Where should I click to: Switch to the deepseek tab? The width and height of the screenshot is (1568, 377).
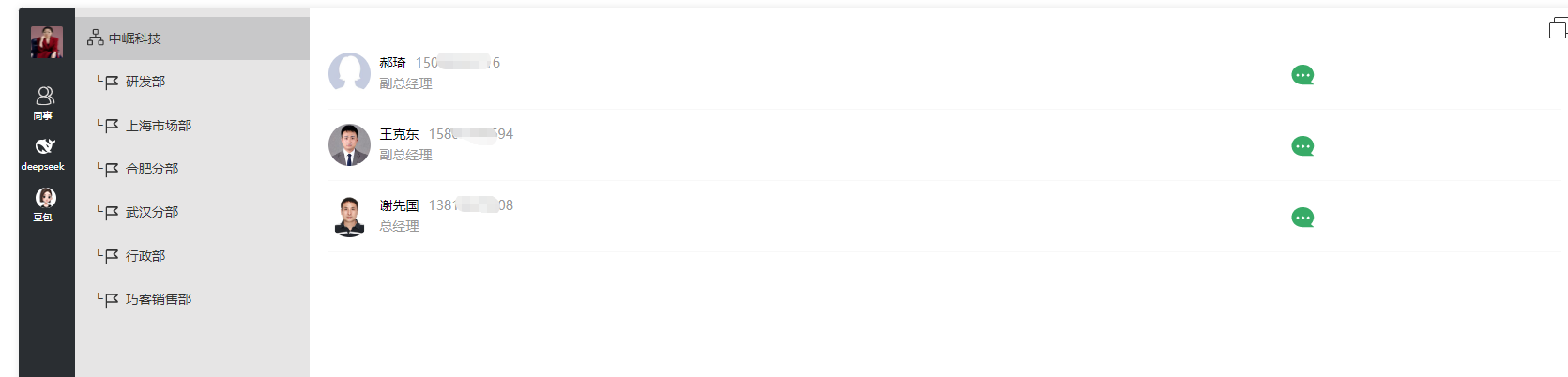click(44, 154)
